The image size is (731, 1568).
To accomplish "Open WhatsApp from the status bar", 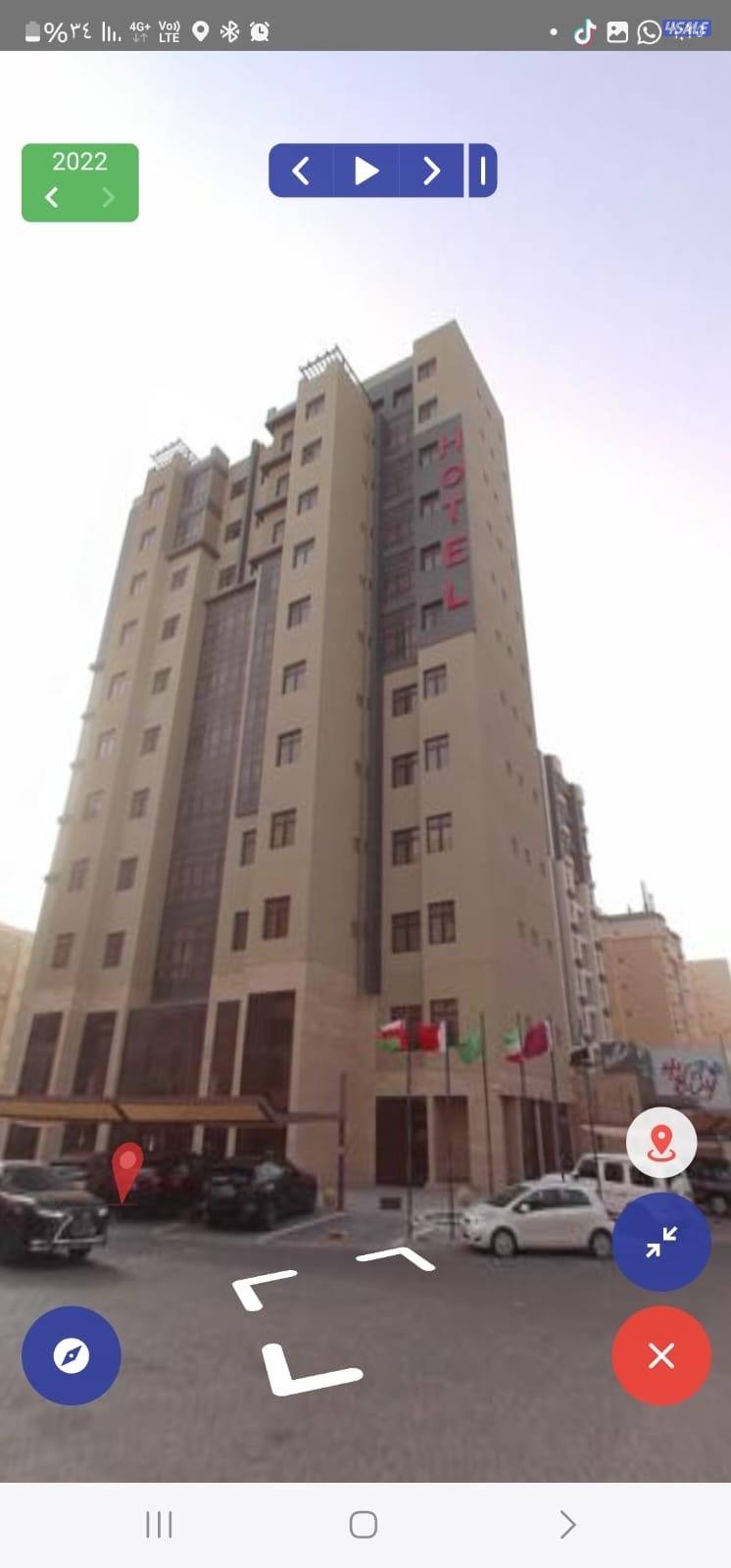I will (x=649, y=31).
